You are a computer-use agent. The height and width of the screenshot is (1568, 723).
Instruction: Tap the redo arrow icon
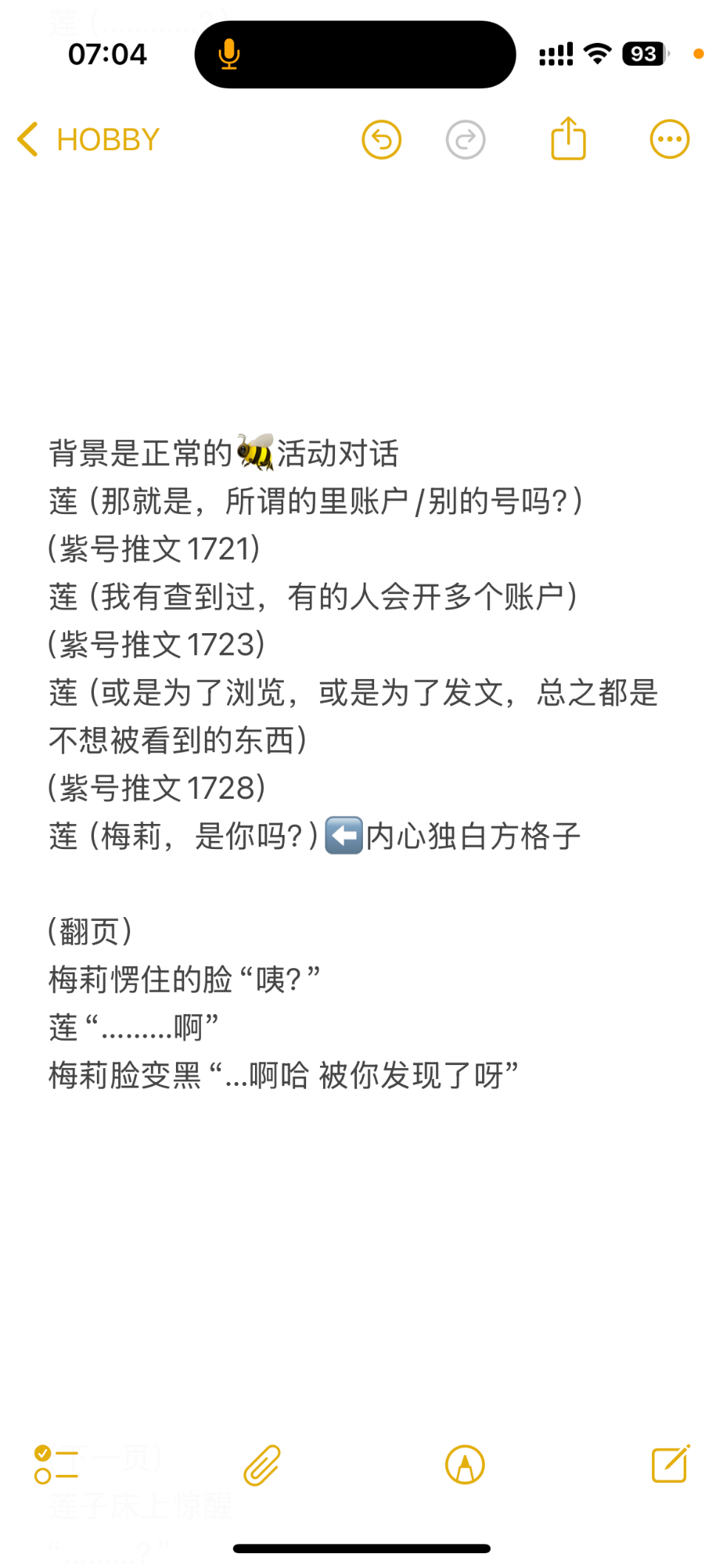pos(466,140)
